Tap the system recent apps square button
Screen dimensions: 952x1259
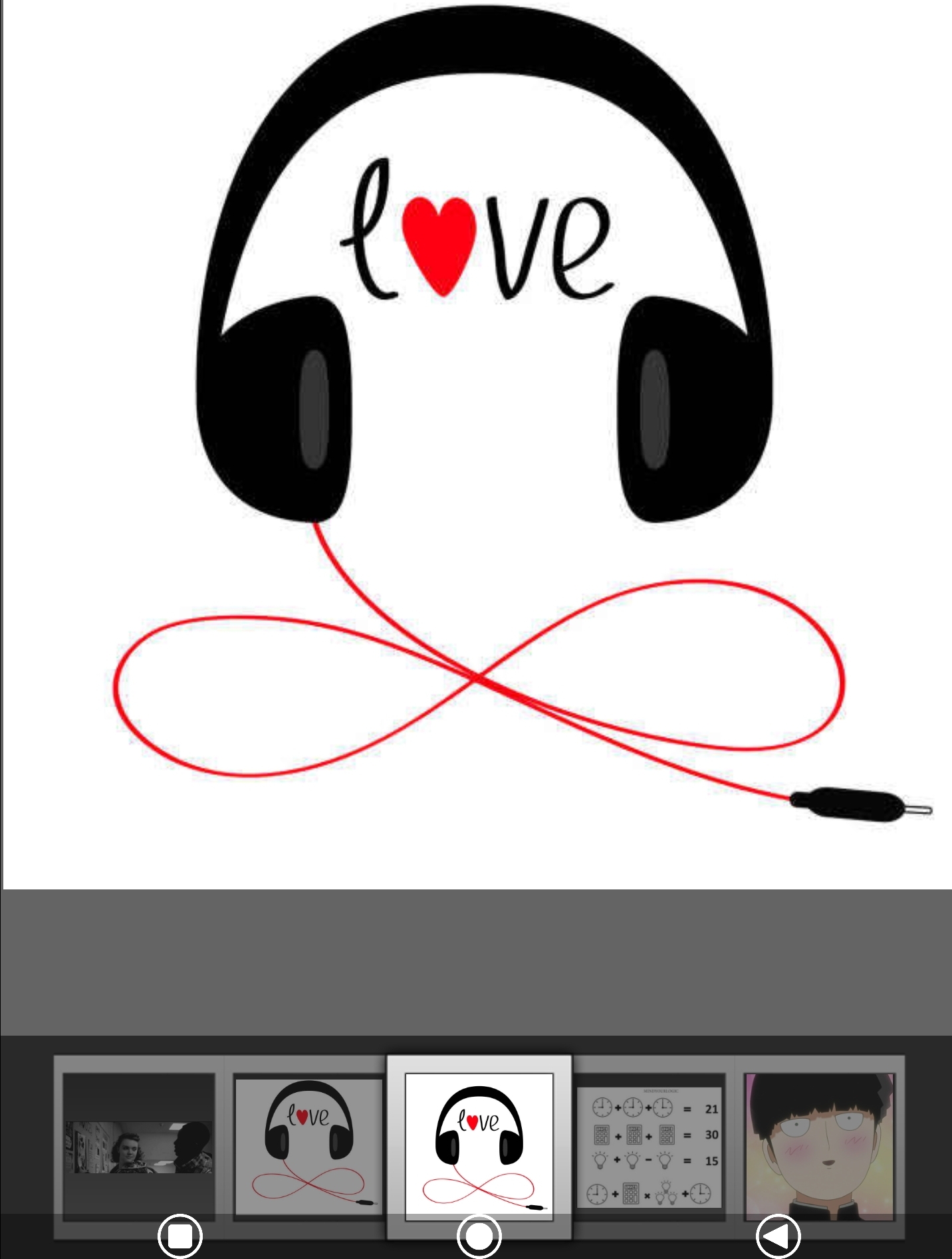[x=180, y=1236]
